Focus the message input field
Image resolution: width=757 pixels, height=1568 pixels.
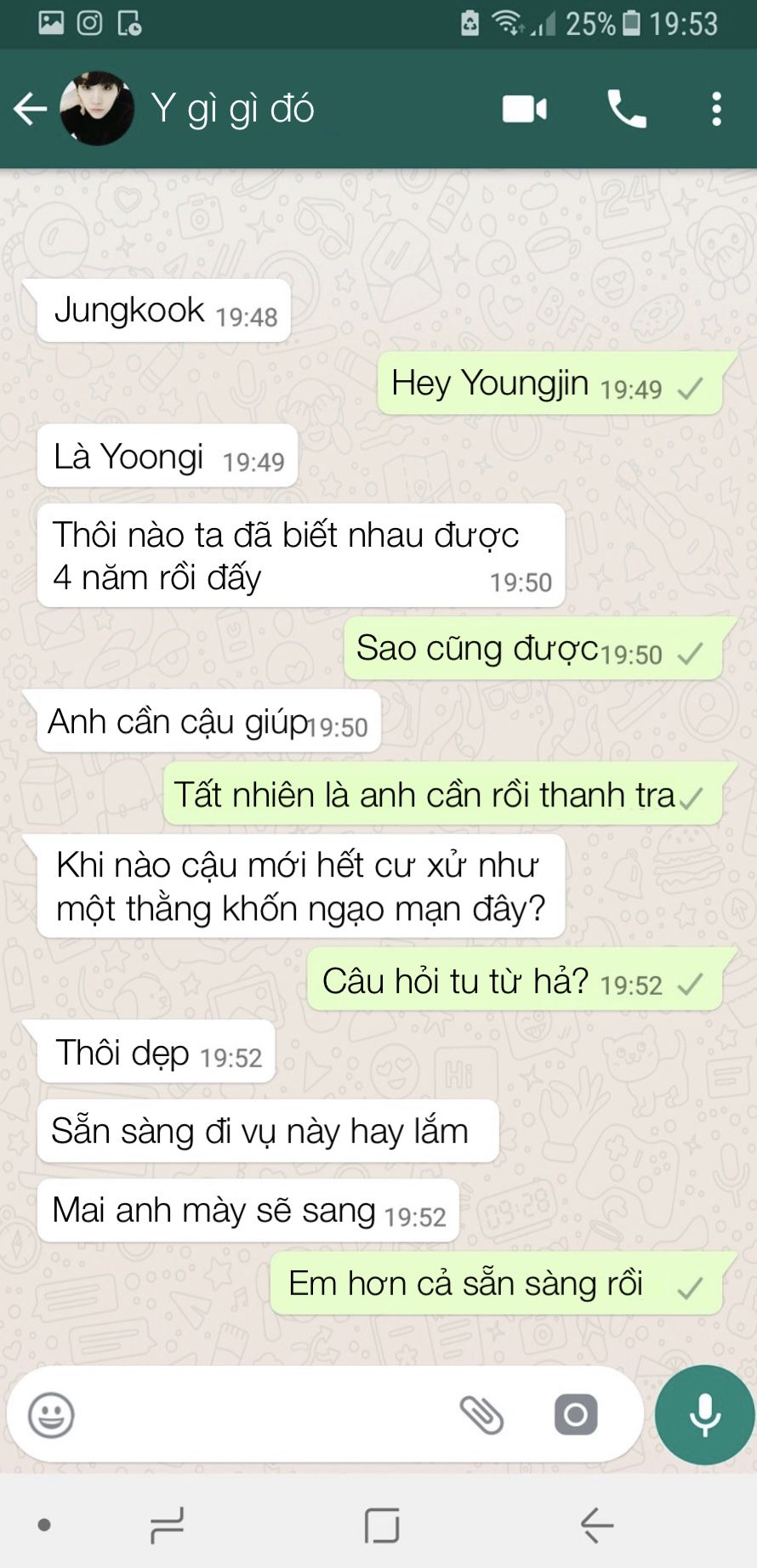(255, 1415)
